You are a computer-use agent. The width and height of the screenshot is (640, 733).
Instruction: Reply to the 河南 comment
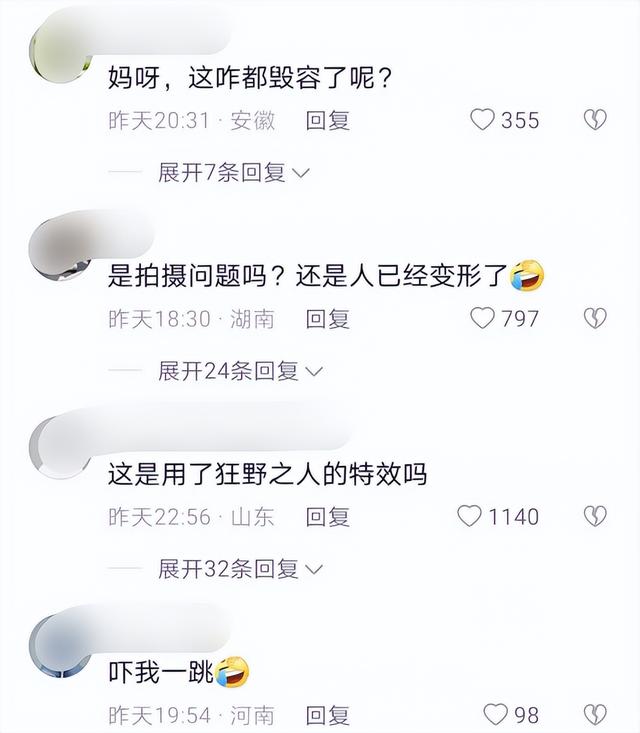327,715
